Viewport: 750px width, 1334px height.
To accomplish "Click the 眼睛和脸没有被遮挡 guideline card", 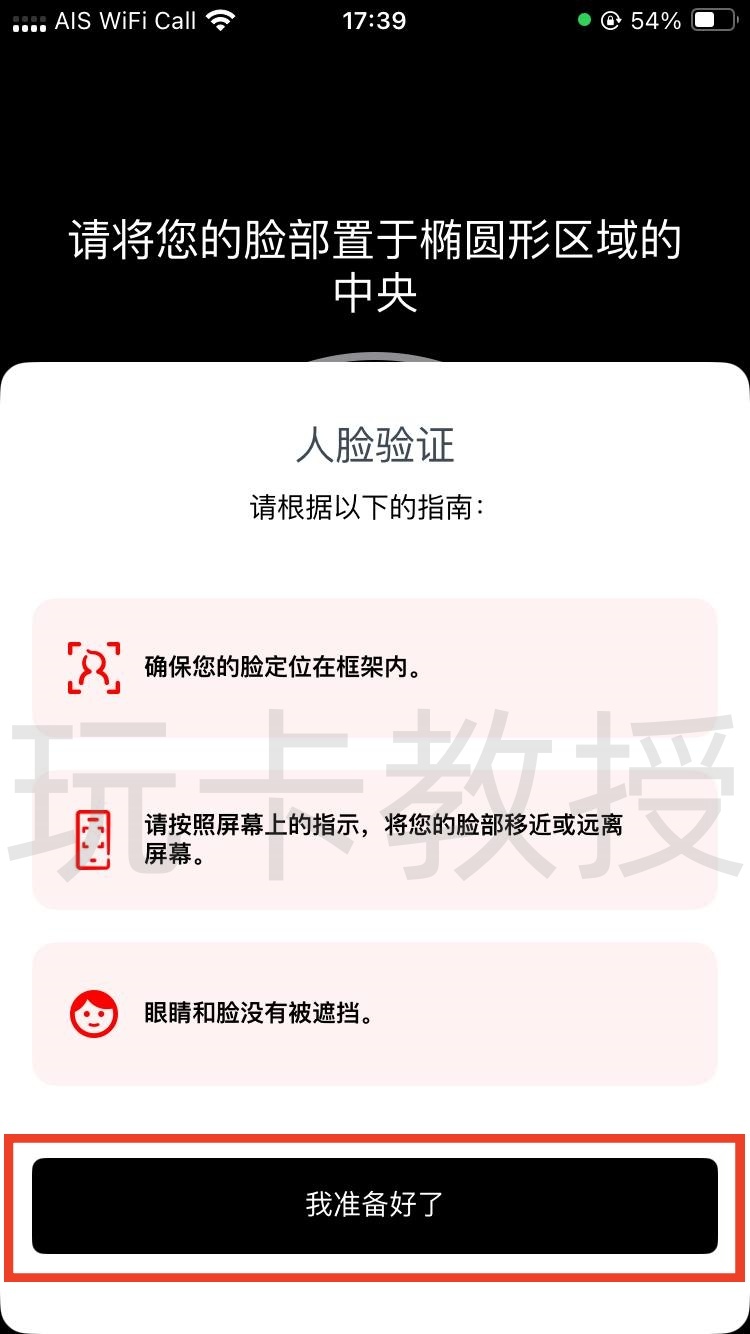I will (x=375, y=1013).
